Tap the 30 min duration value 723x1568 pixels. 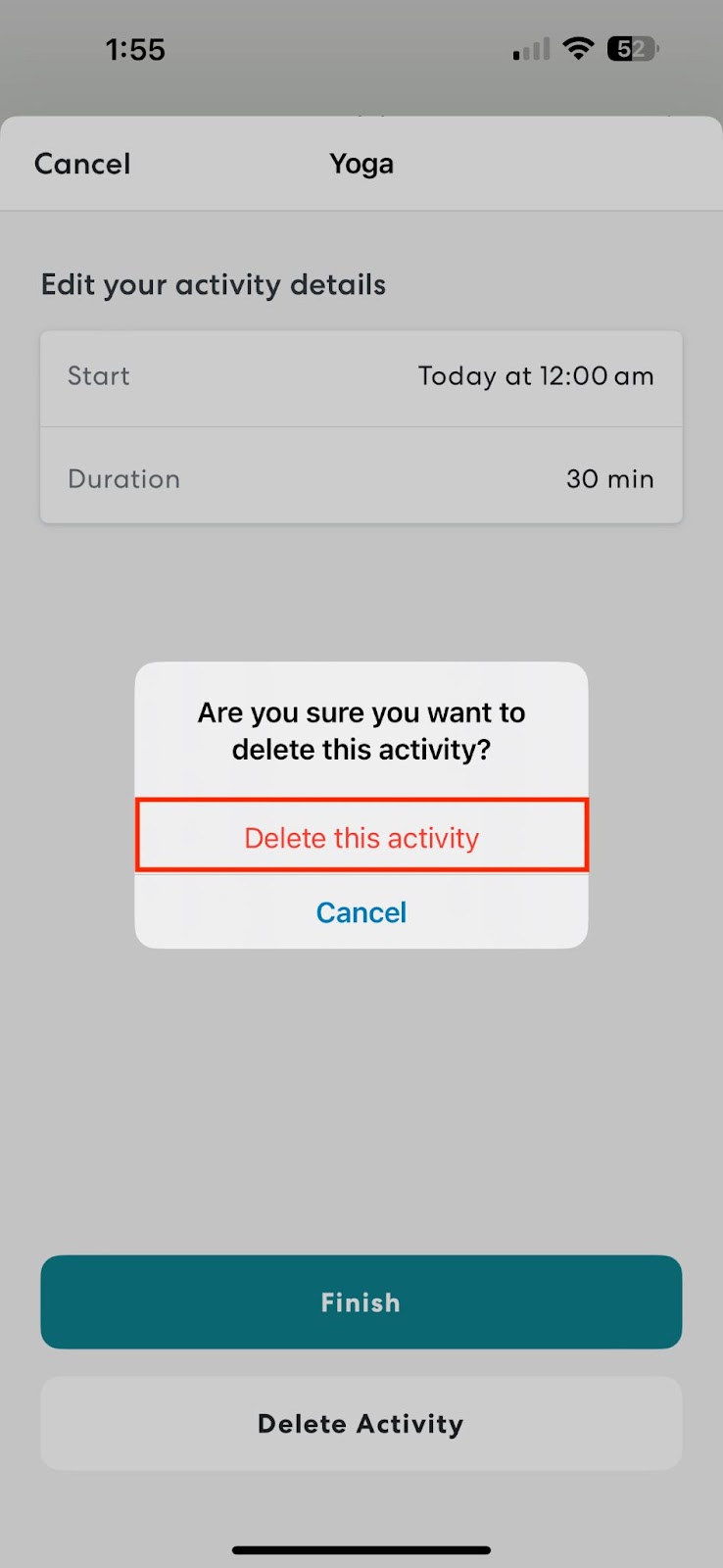(609, 478)
